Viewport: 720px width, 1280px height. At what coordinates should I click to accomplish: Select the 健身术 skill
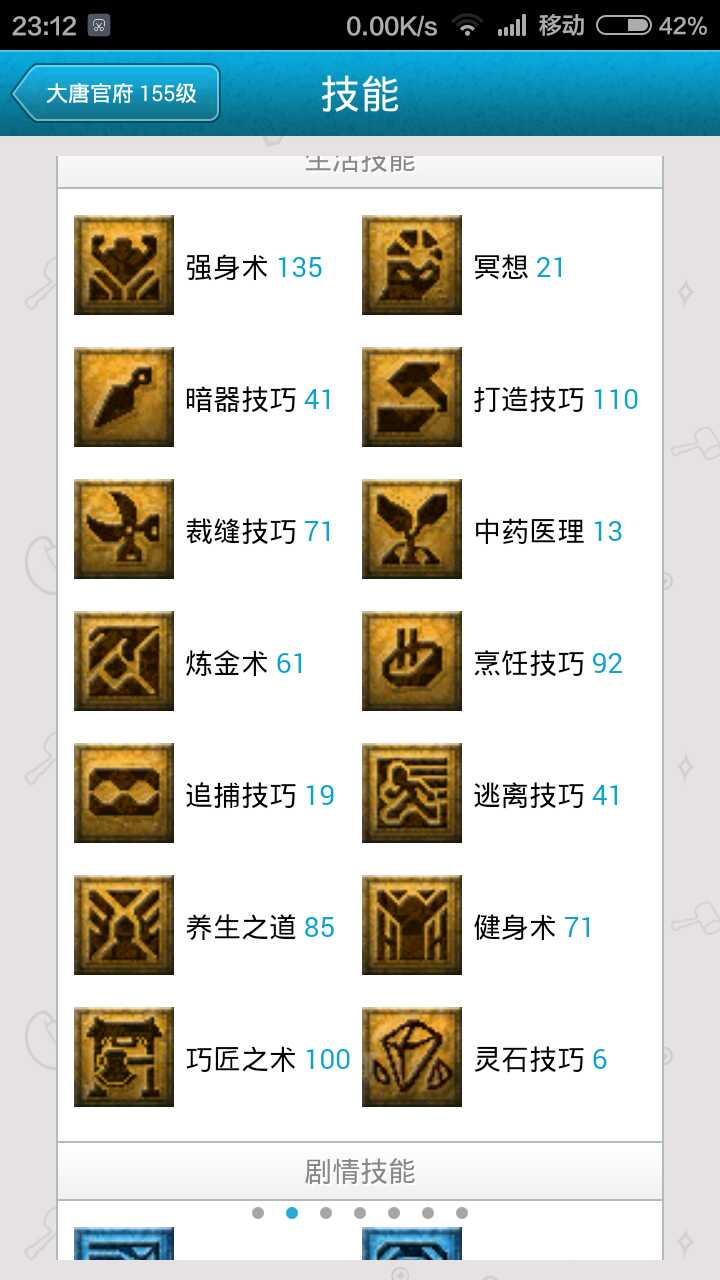412,926
